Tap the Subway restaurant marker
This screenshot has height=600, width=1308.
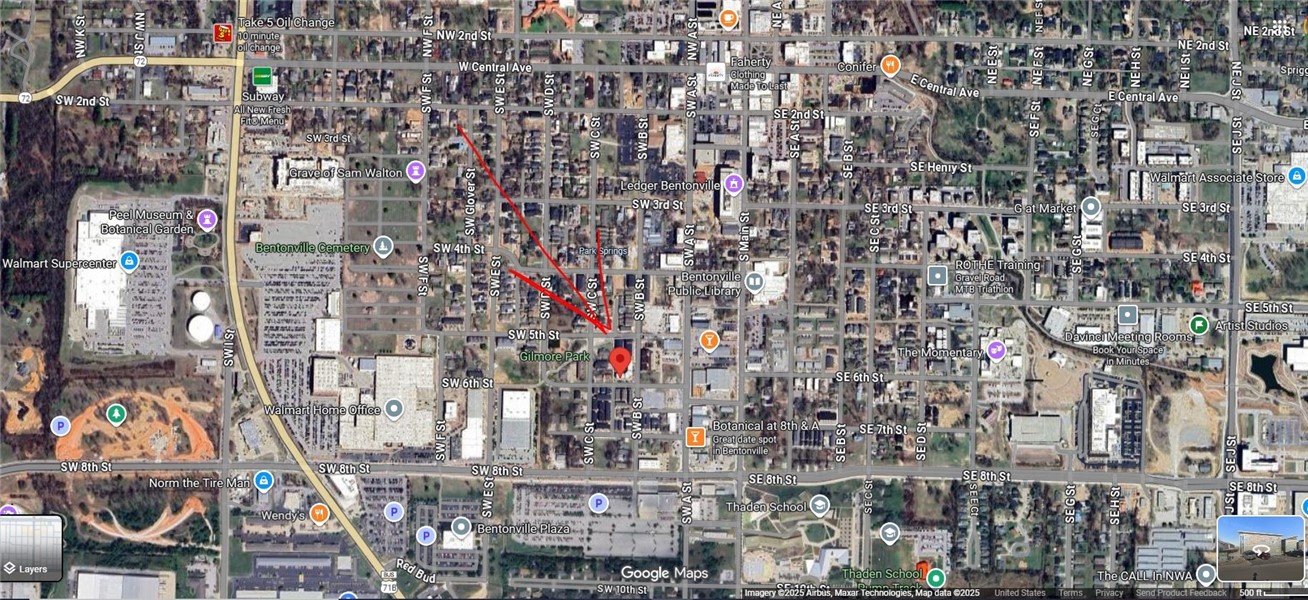click(x=263, y=77)
